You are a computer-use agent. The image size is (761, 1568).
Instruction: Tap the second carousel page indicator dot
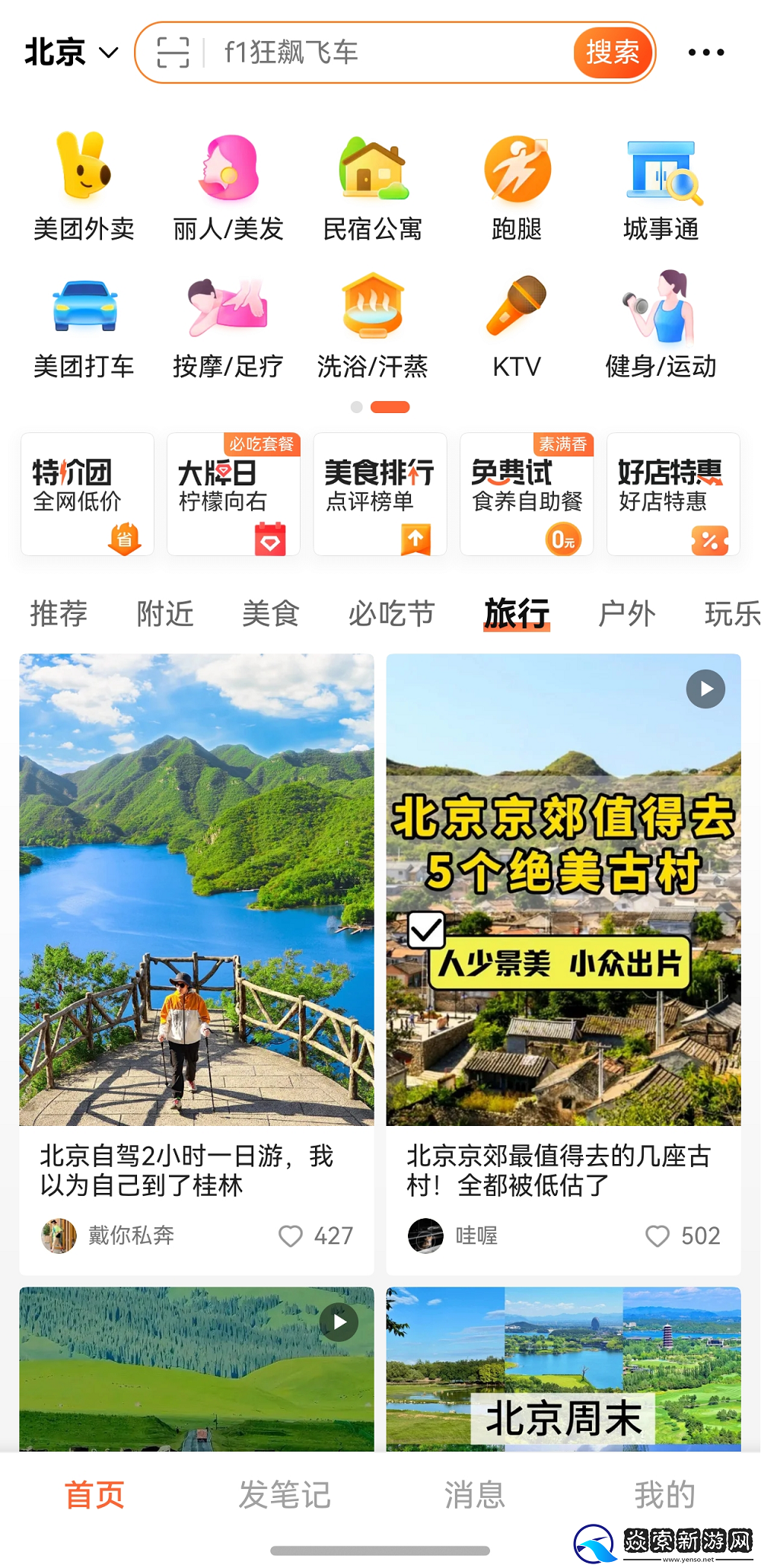390,407
